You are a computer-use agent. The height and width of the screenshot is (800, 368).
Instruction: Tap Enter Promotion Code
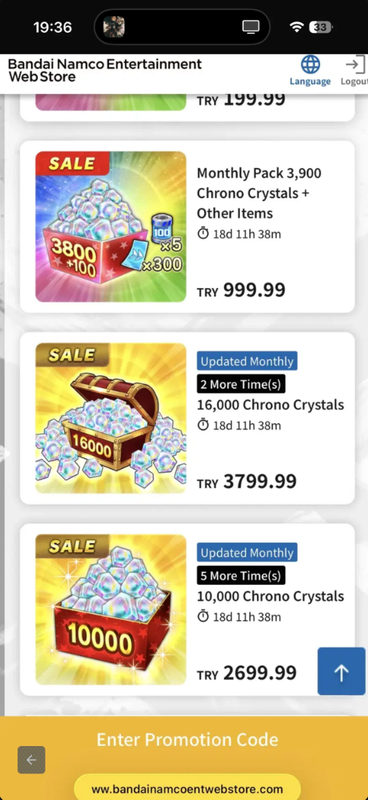click(187, 739)
